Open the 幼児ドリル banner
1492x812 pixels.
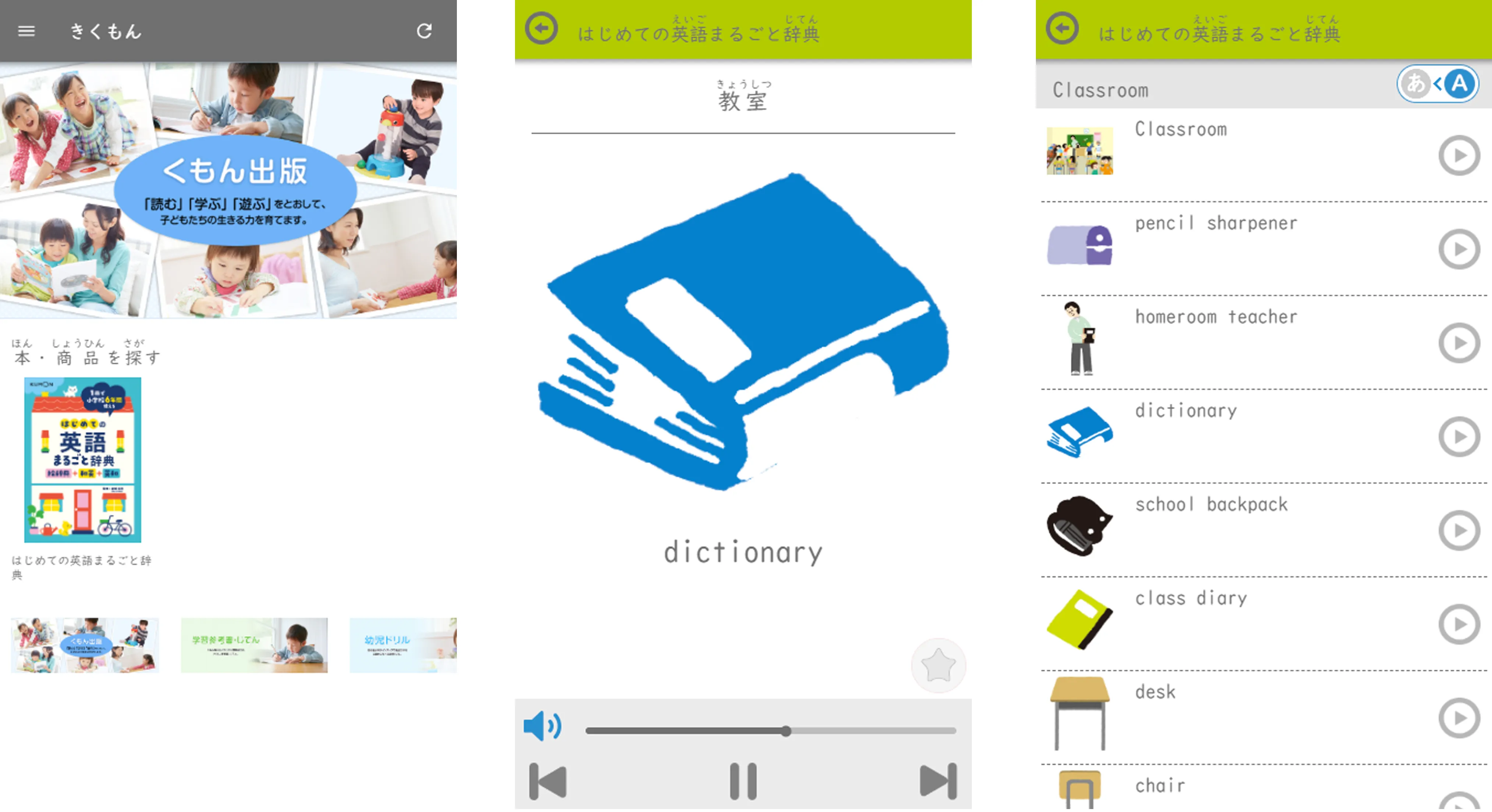[402, 645]
